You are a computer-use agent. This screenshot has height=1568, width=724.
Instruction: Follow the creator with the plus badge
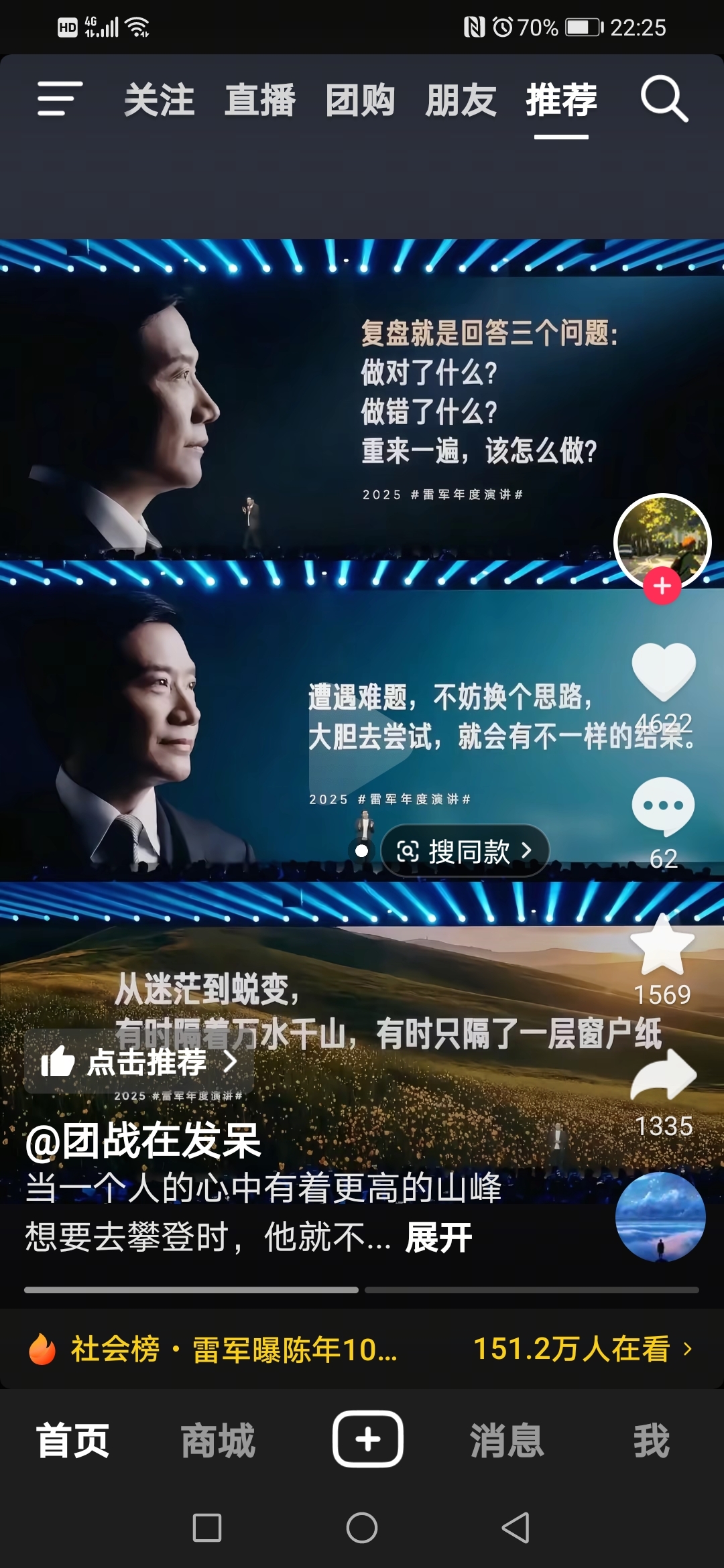click(662, 586)
